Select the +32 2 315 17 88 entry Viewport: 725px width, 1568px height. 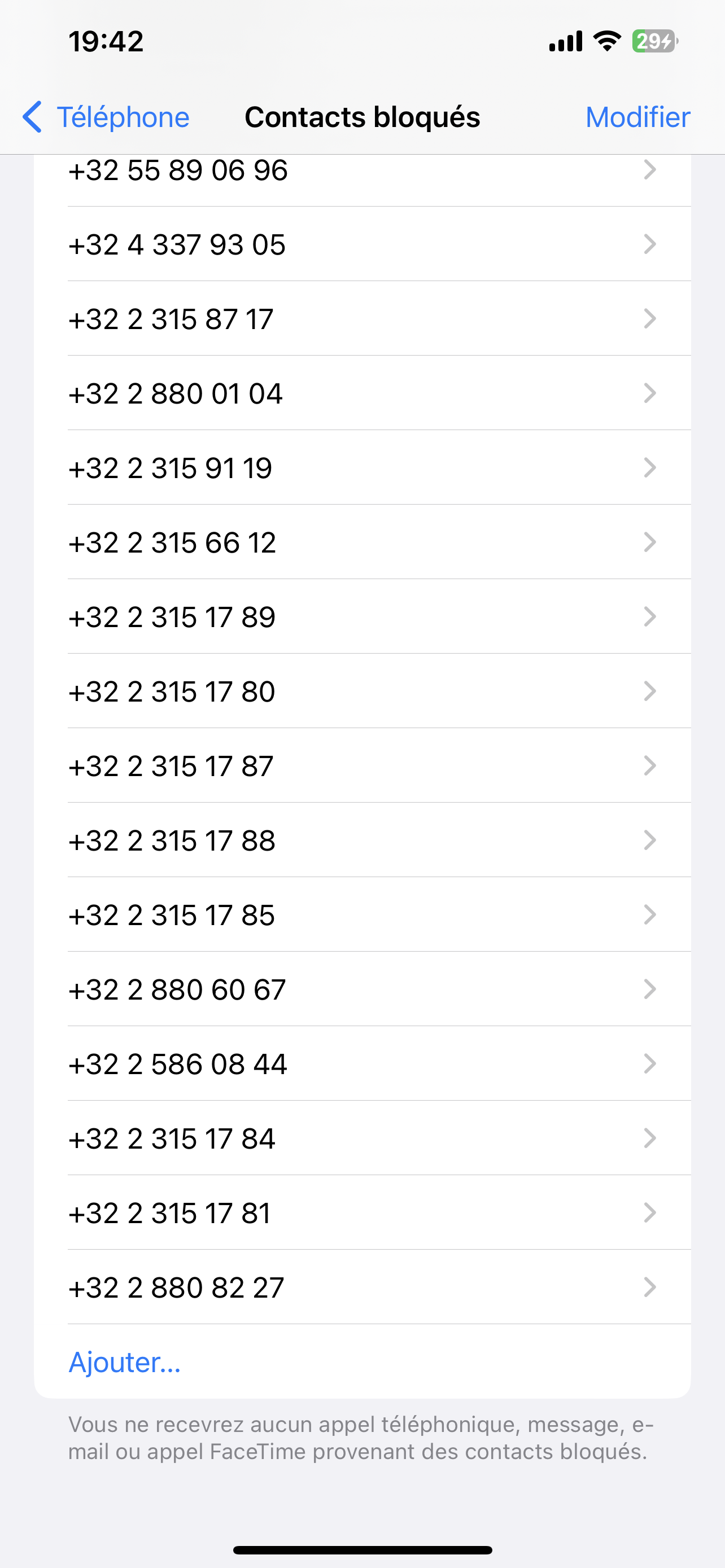pyautogui.click(x=362, y=840)
